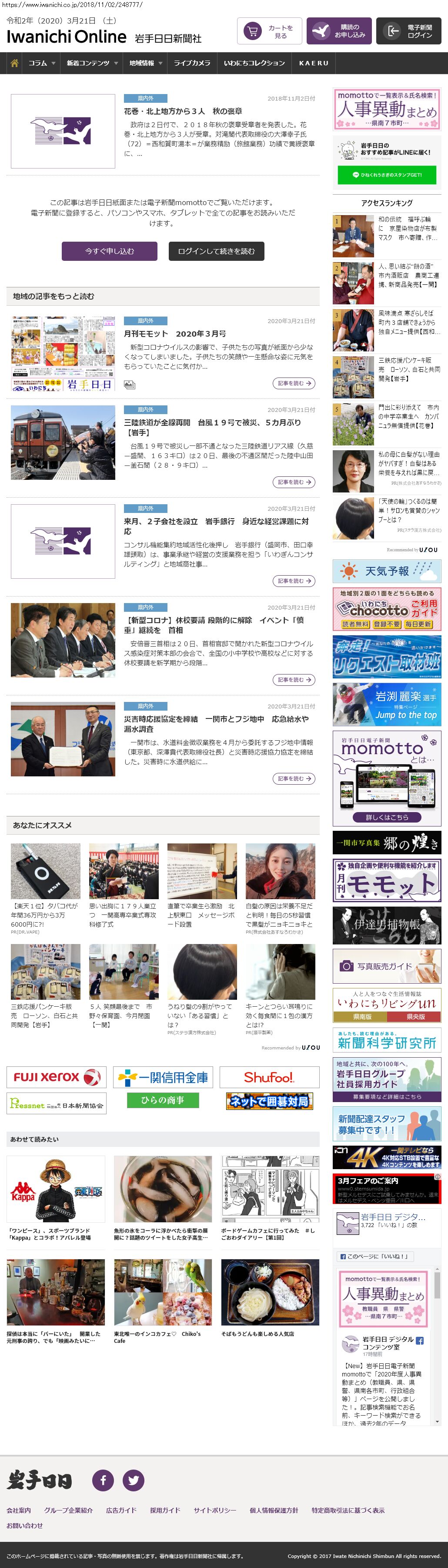Read the 月刊モモット 2020年3月号 article
Viewport: 448px width, 1568px height.
click(175, 334)
